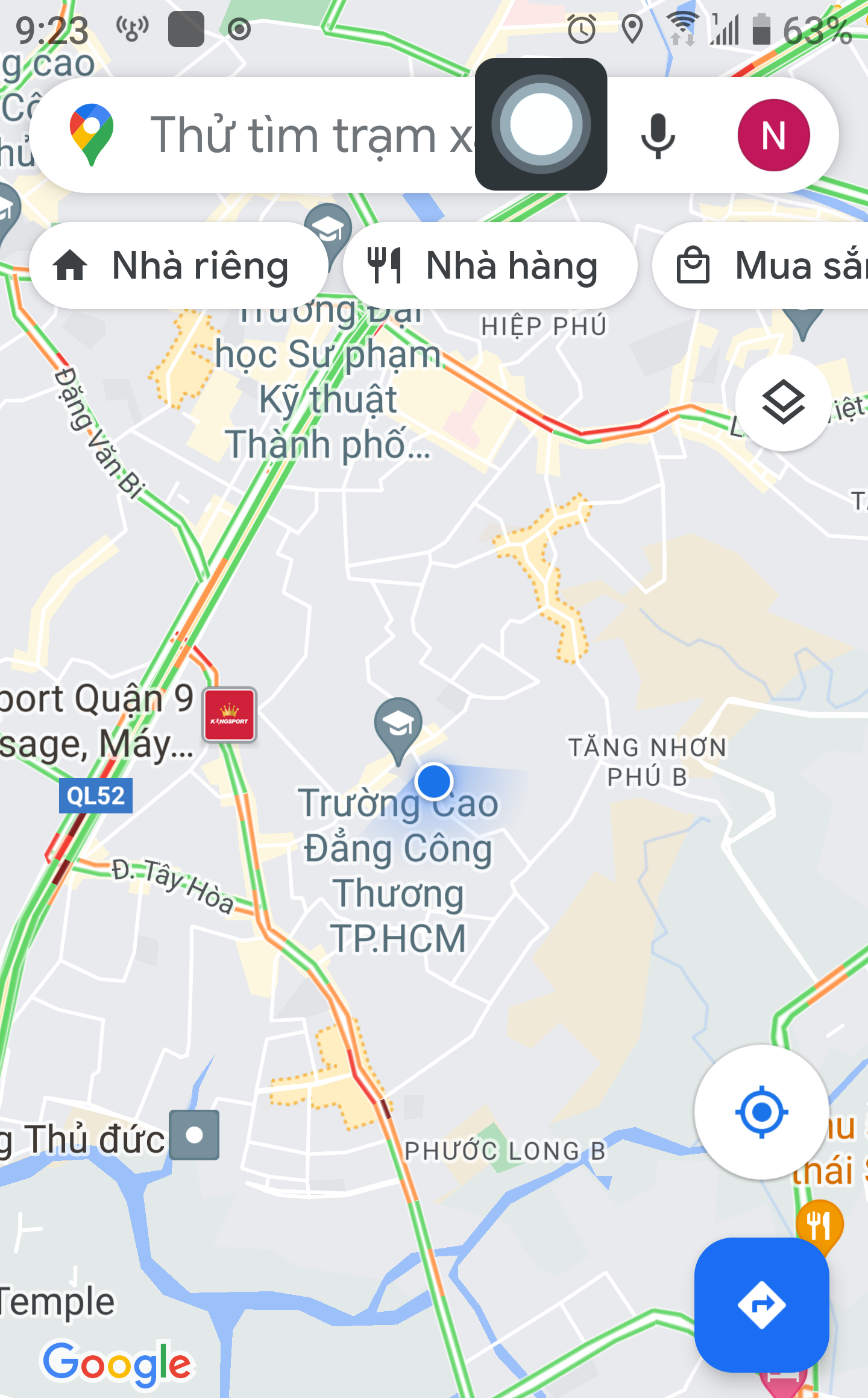Center map on my location
This screenshot has width=868, height=1398.
tap(761, 1112)
